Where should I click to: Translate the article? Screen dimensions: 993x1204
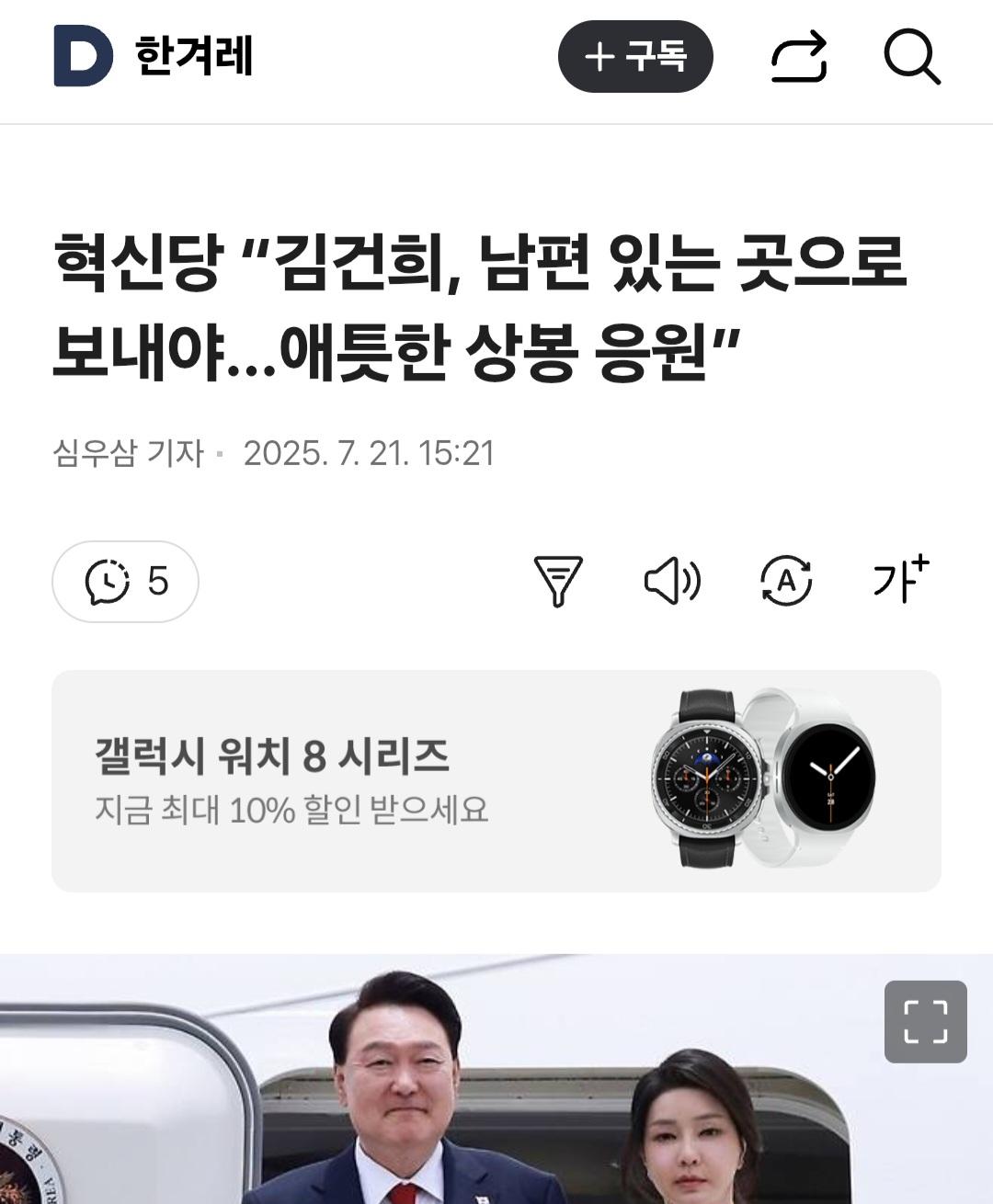click(786, 581)
